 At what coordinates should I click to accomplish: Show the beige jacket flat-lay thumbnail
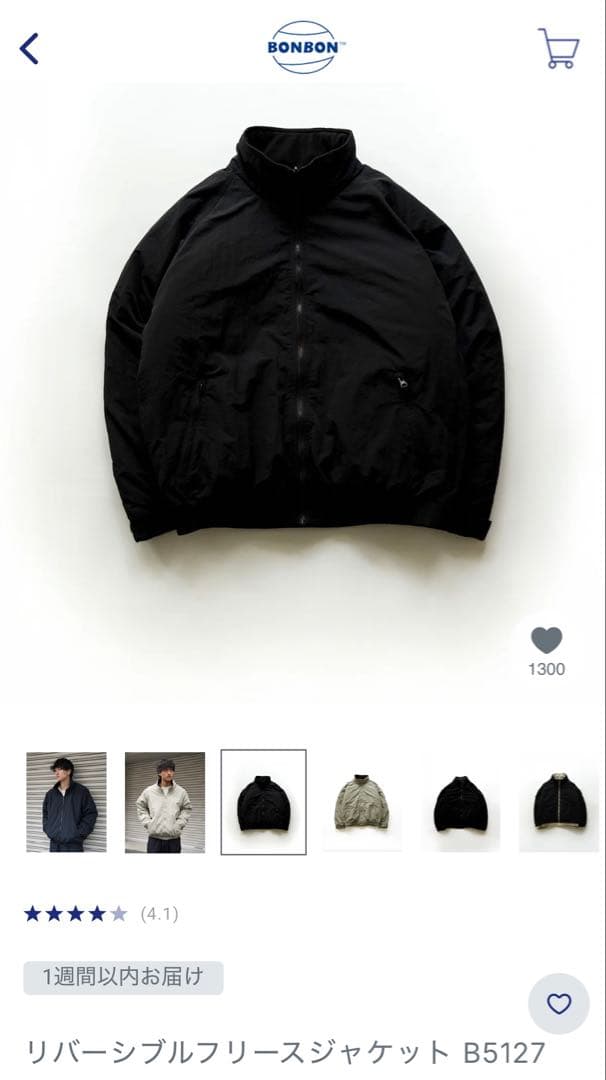click(361, 802)
